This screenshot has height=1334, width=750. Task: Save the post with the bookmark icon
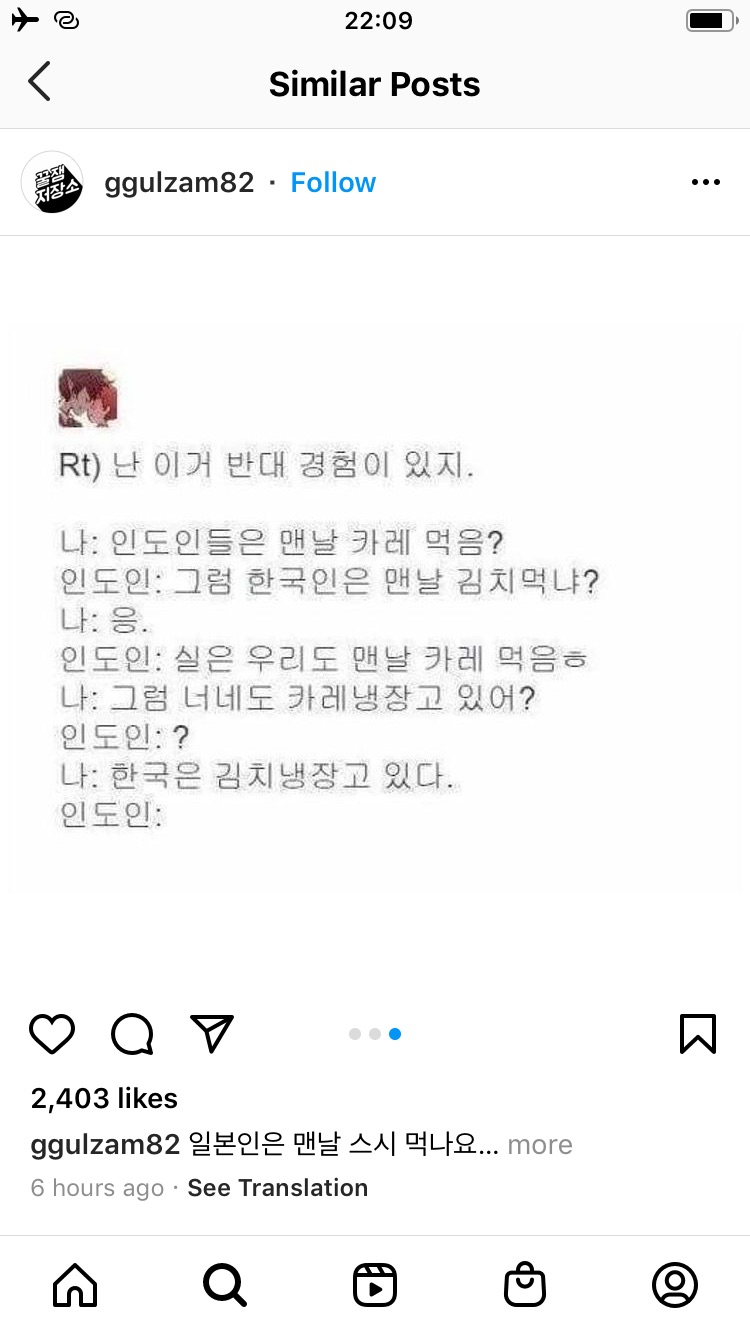(x=697, y=1033)
